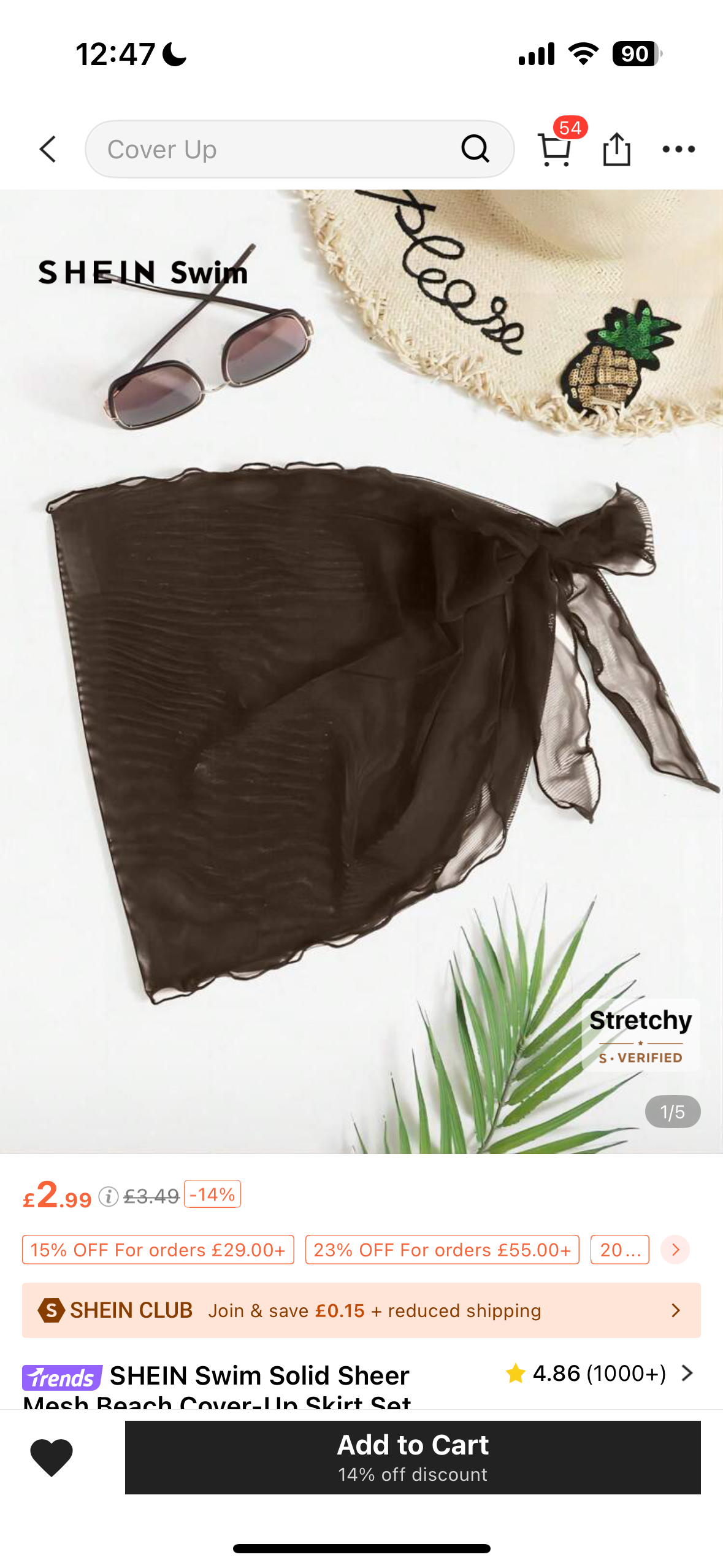
Task: Tap the Trends badge
Action: pos(62,1378)
